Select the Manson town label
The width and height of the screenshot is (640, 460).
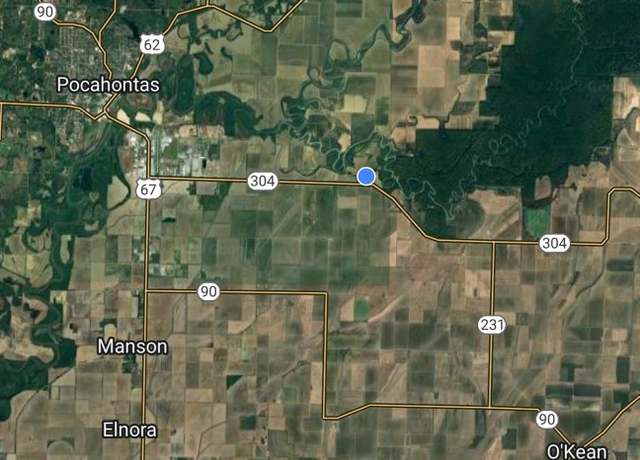[132, 346]
